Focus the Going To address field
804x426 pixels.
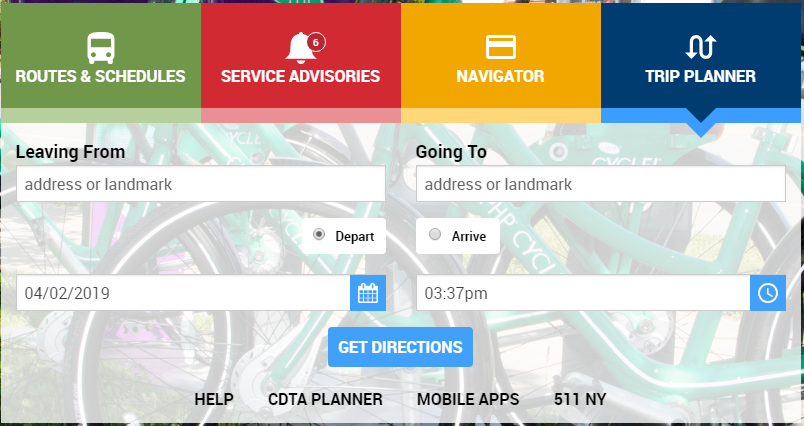pos(600,184)
